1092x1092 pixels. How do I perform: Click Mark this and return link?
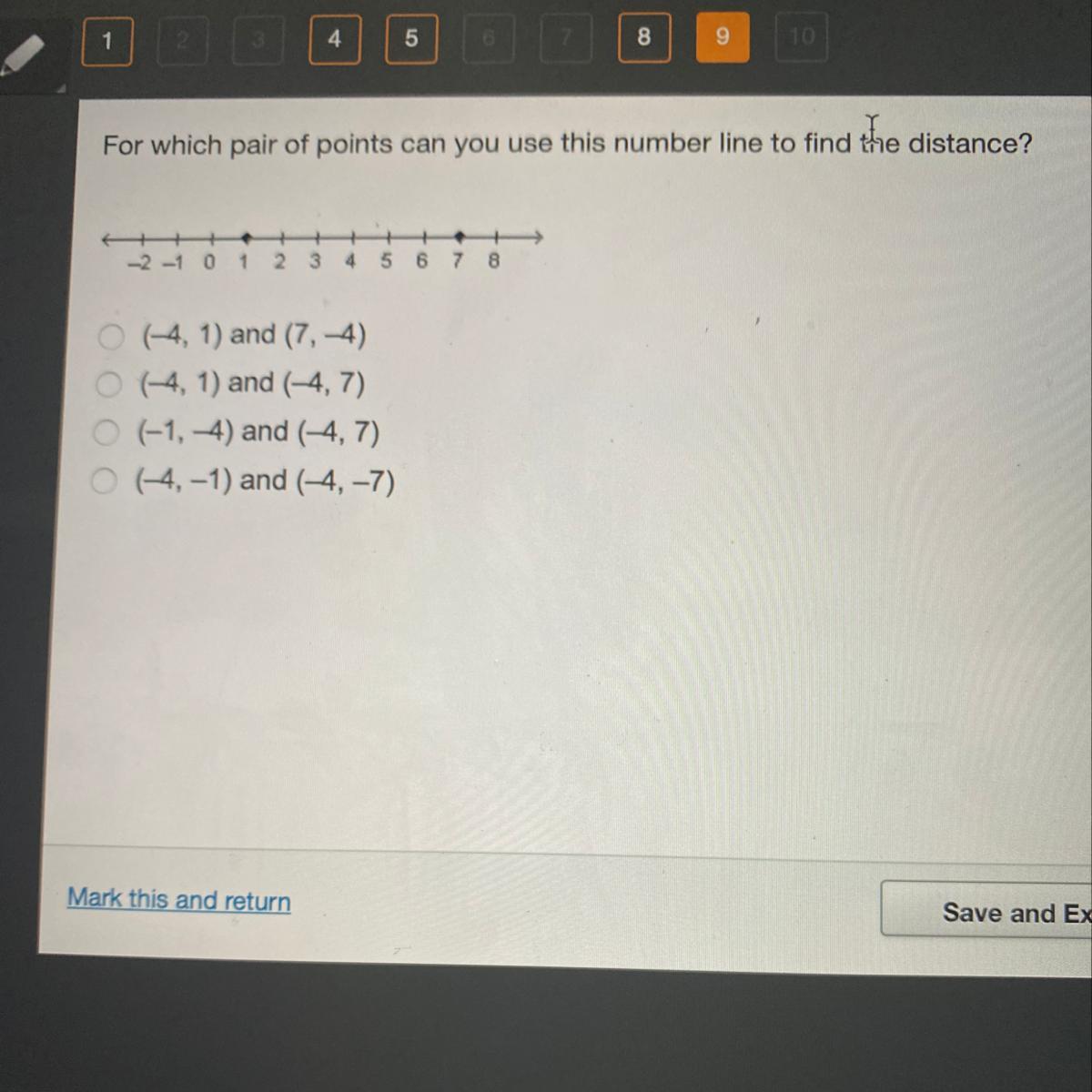point(179,899)
